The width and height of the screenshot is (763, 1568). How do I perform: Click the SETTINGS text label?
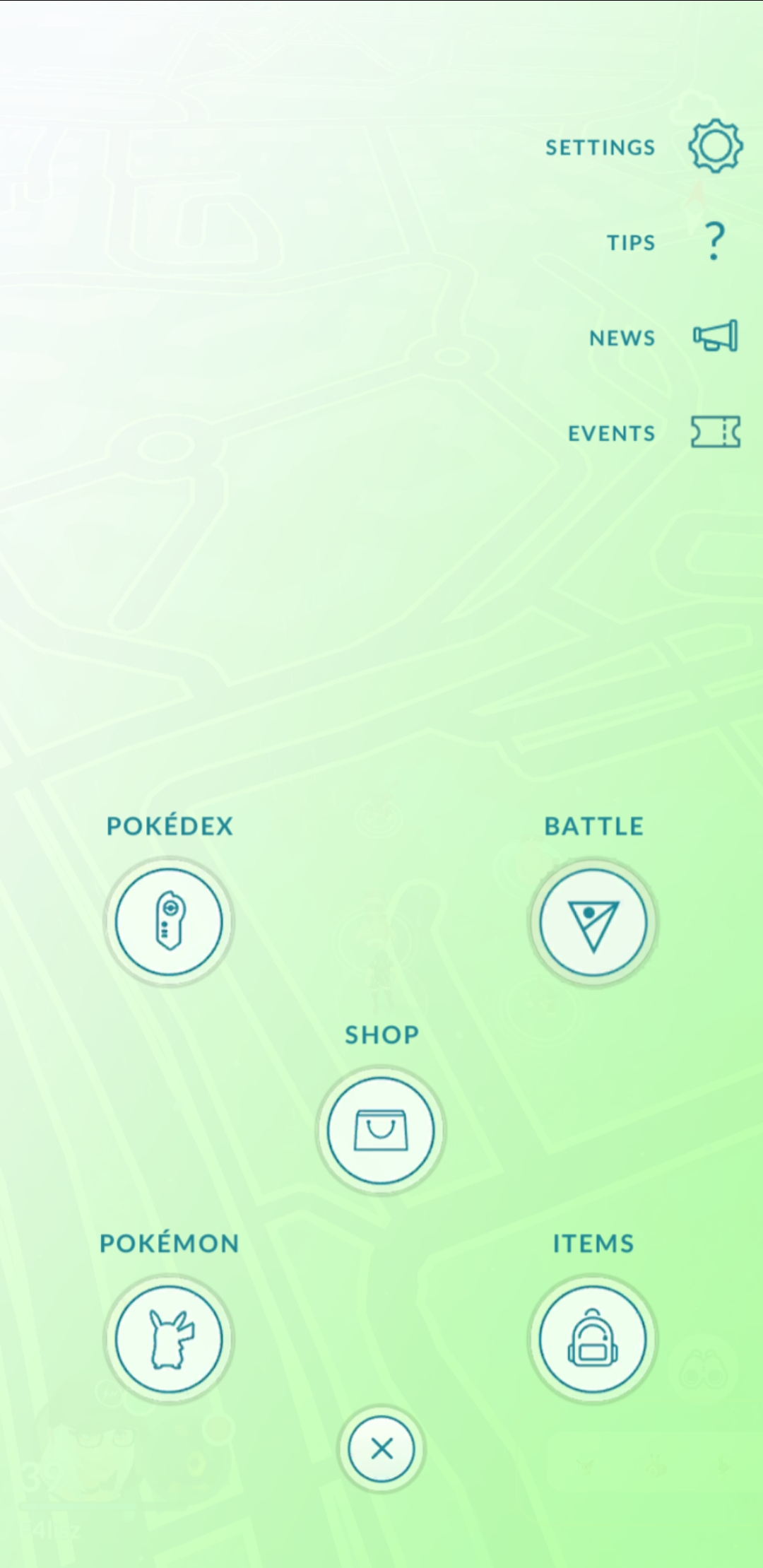pos(599,148)
